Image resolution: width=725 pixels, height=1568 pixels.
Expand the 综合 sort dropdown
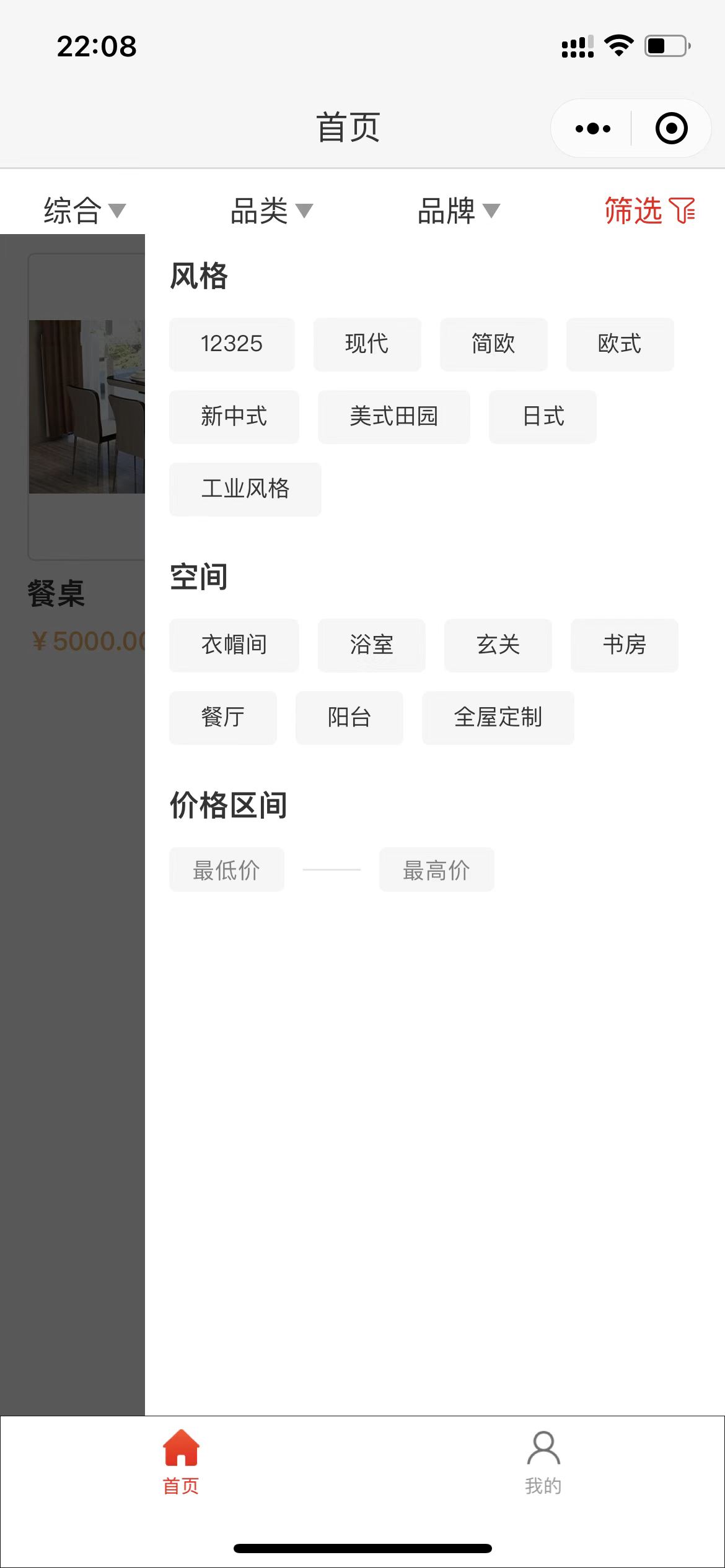pos(84,211)
